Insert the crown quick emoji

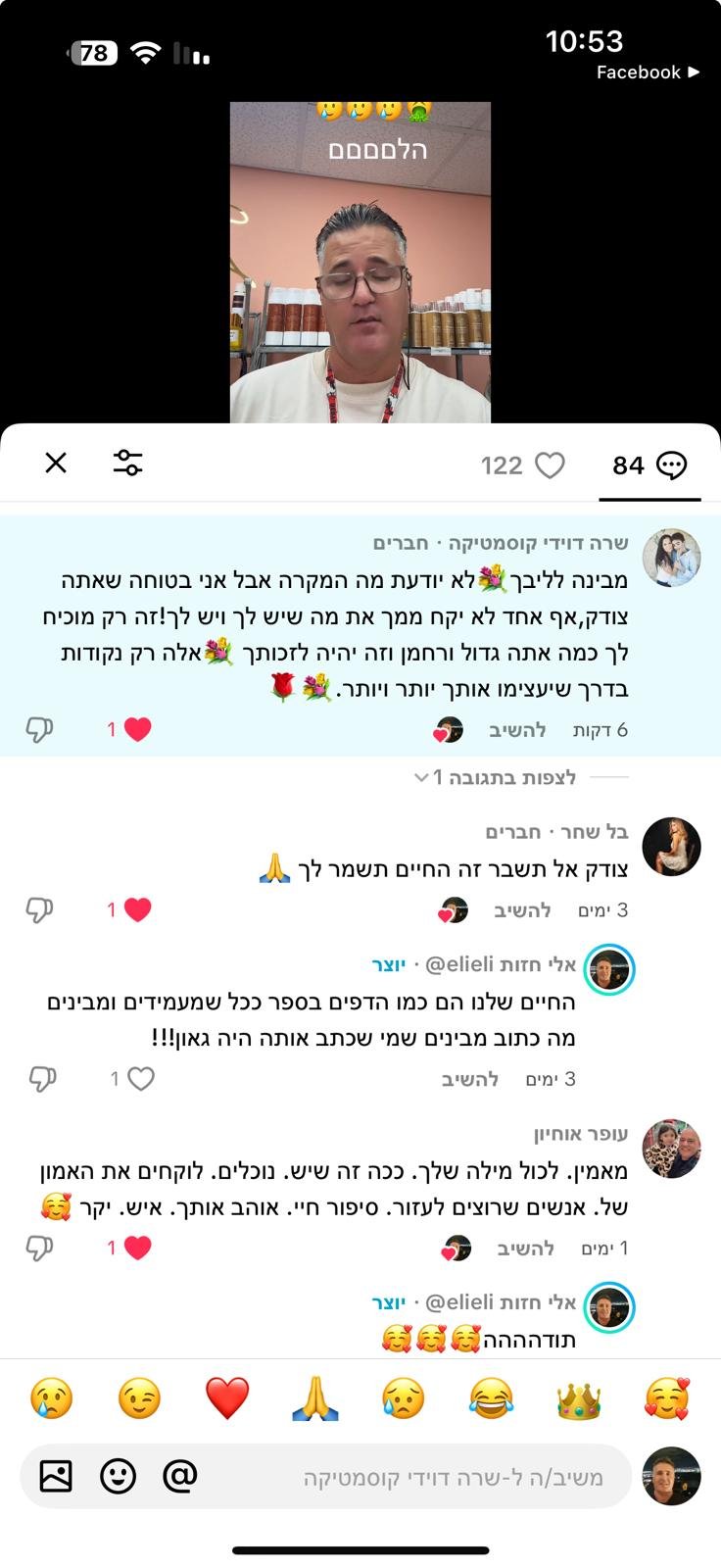578,1398
